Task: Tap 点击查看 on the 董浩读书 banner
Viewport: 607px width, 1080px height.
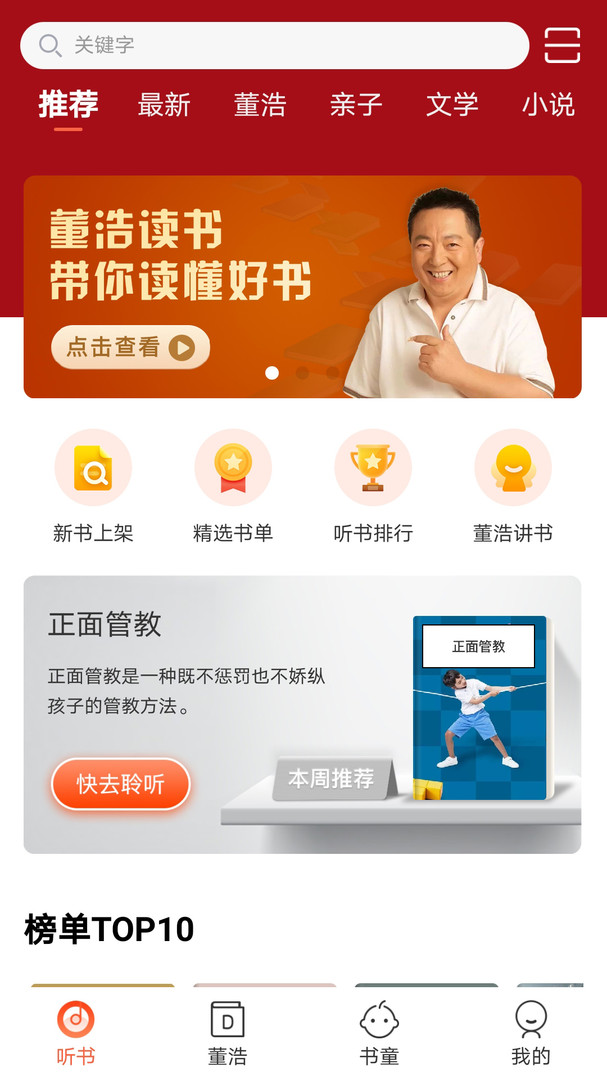Action: pyautogui.click(x=130, y=347)
